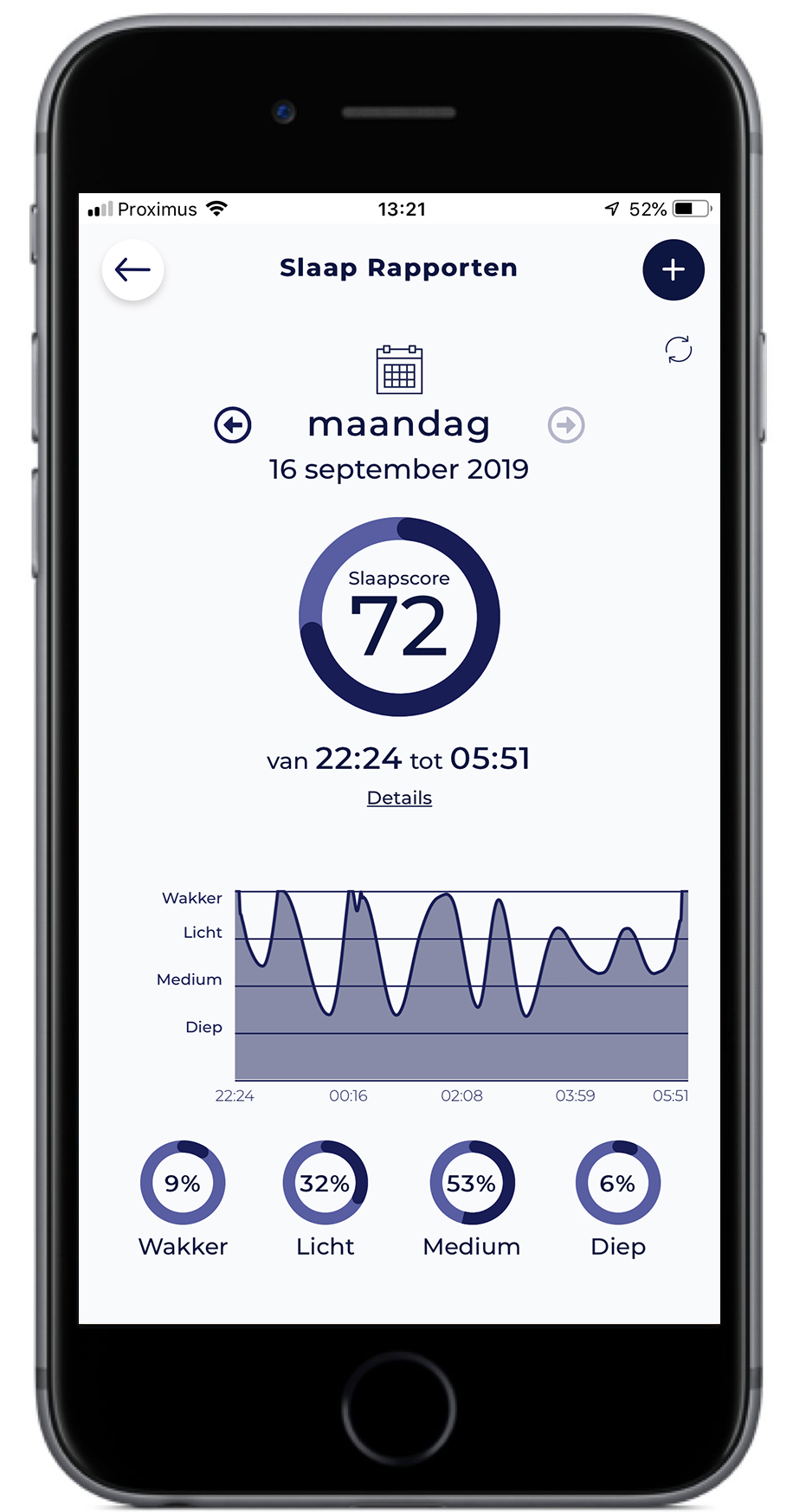793x1512 pixels.
Task: Go to the previous day's report
Action: [233, 425]
